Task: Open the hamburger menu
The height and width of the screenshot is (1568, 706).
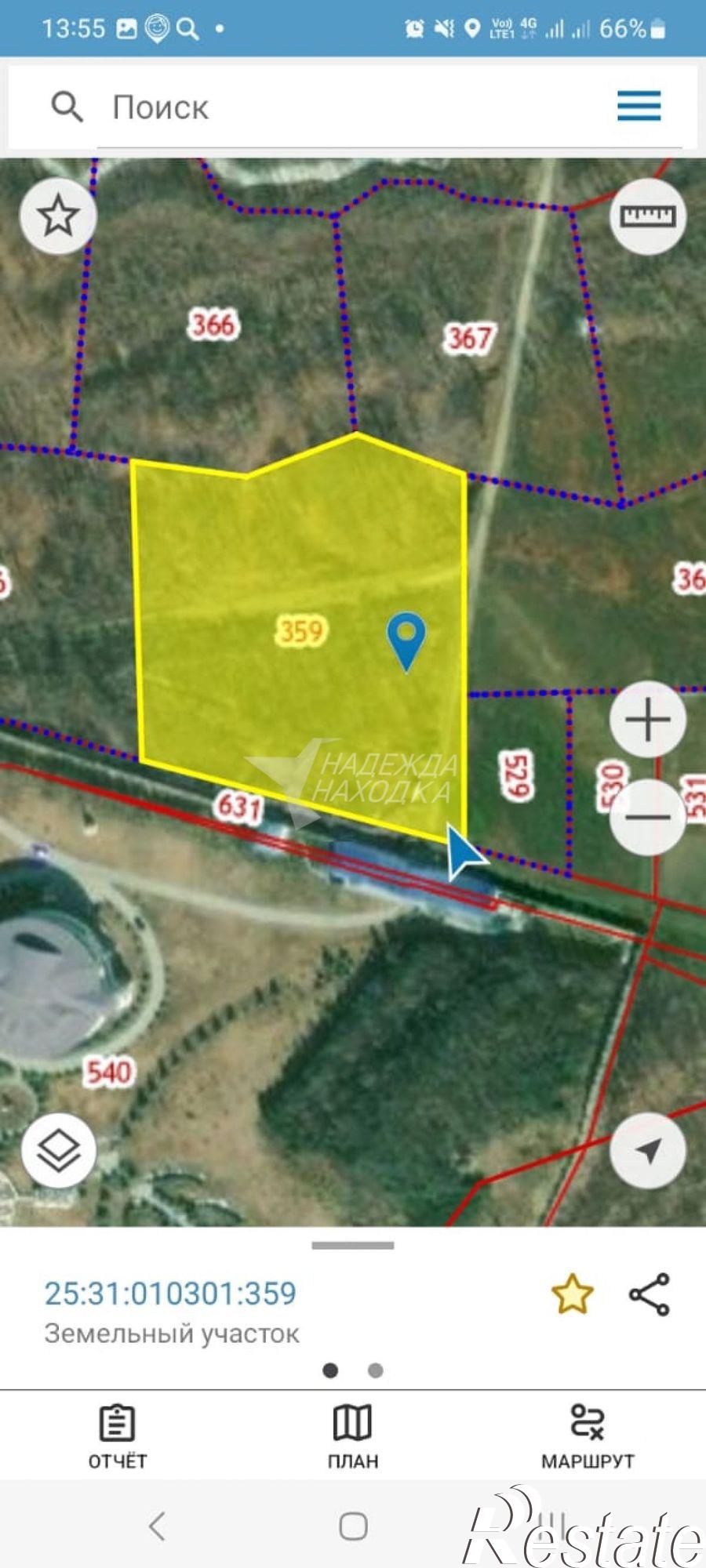Action: coord(639,106)
